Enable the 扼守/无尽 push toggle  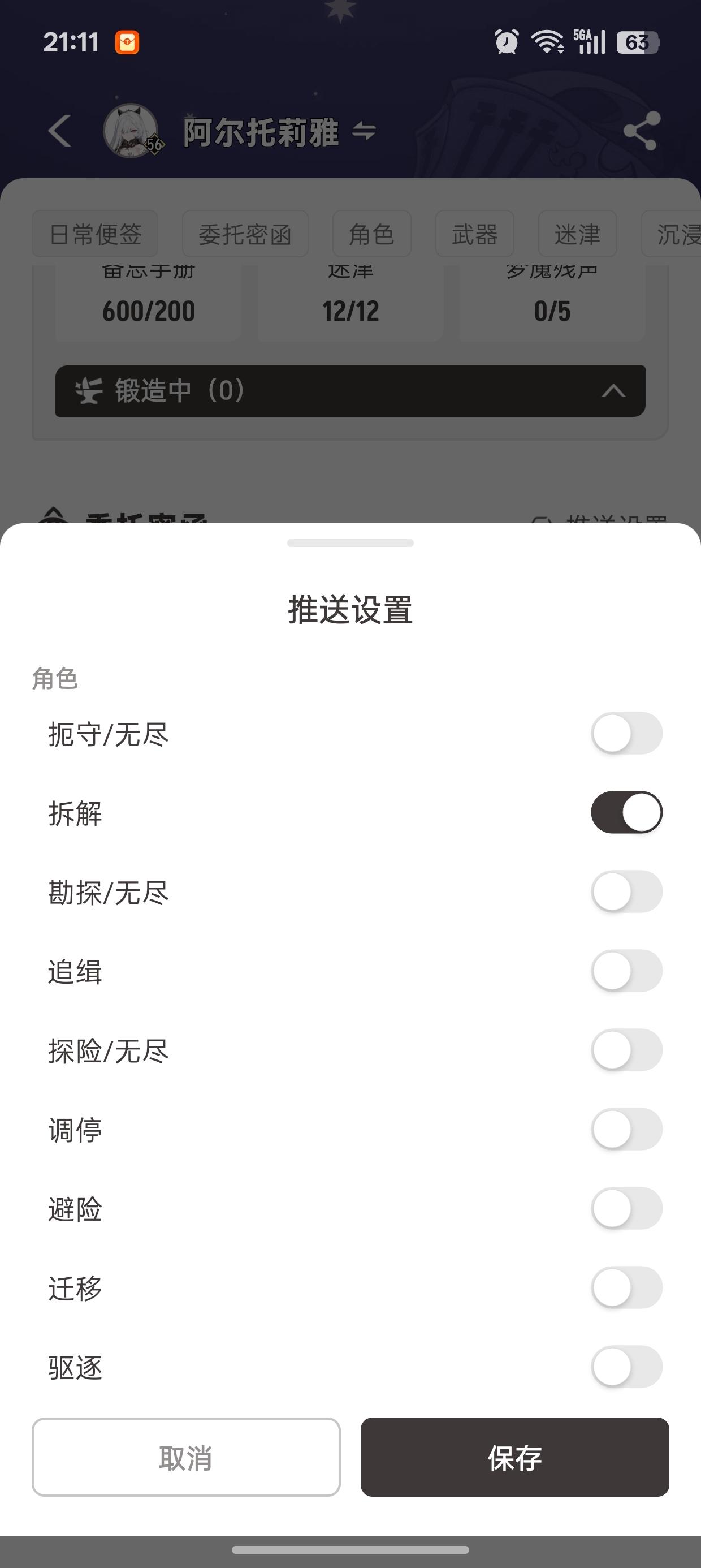pos(626,734)
